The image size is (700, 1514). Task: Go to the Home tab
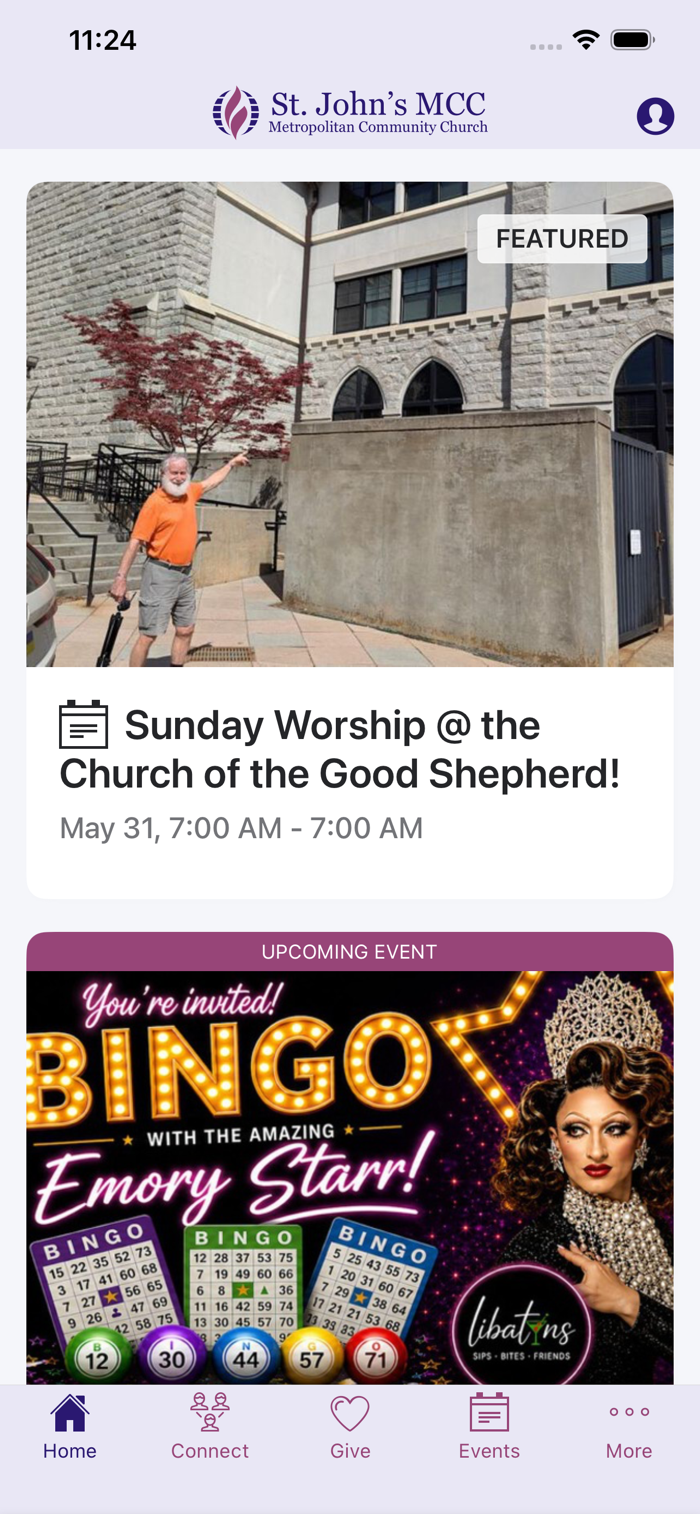coord(70,1427)
